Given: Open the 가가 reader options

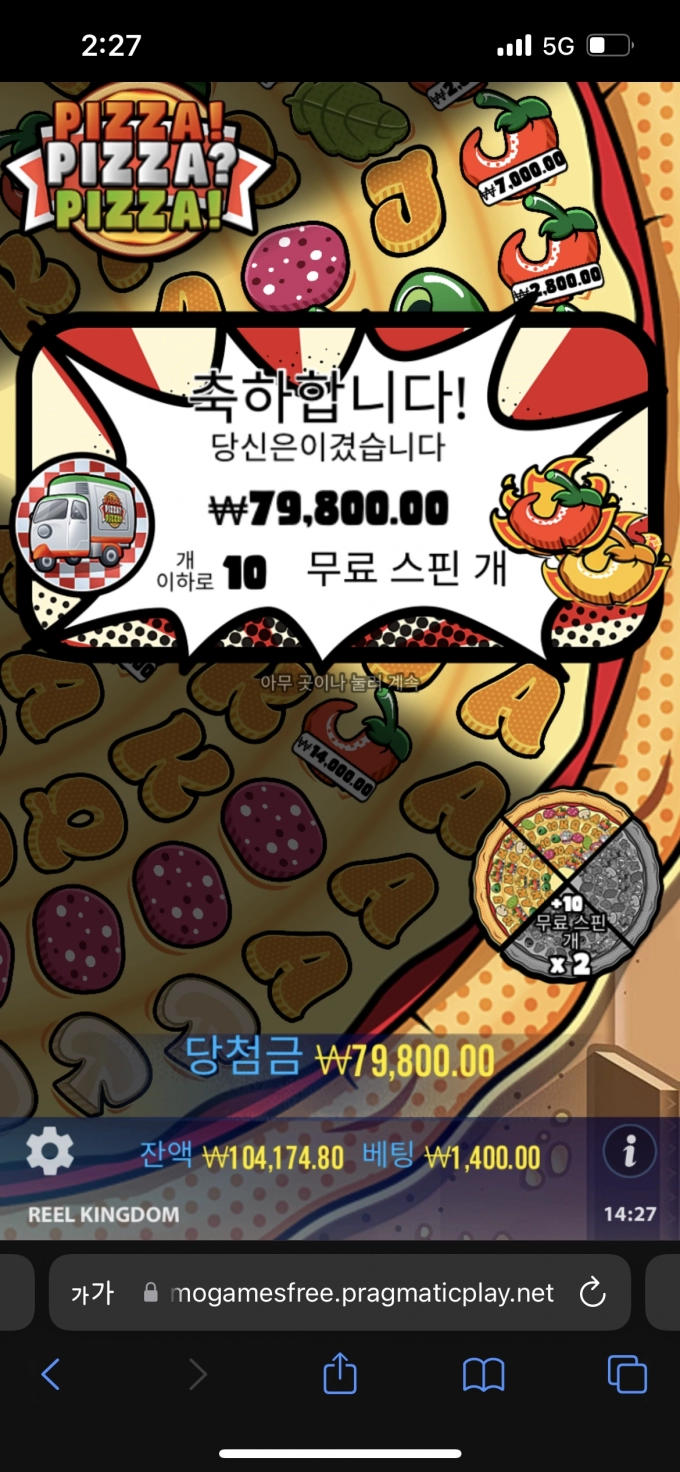Looking at the screenshot, I should (x=92, y=1293).
